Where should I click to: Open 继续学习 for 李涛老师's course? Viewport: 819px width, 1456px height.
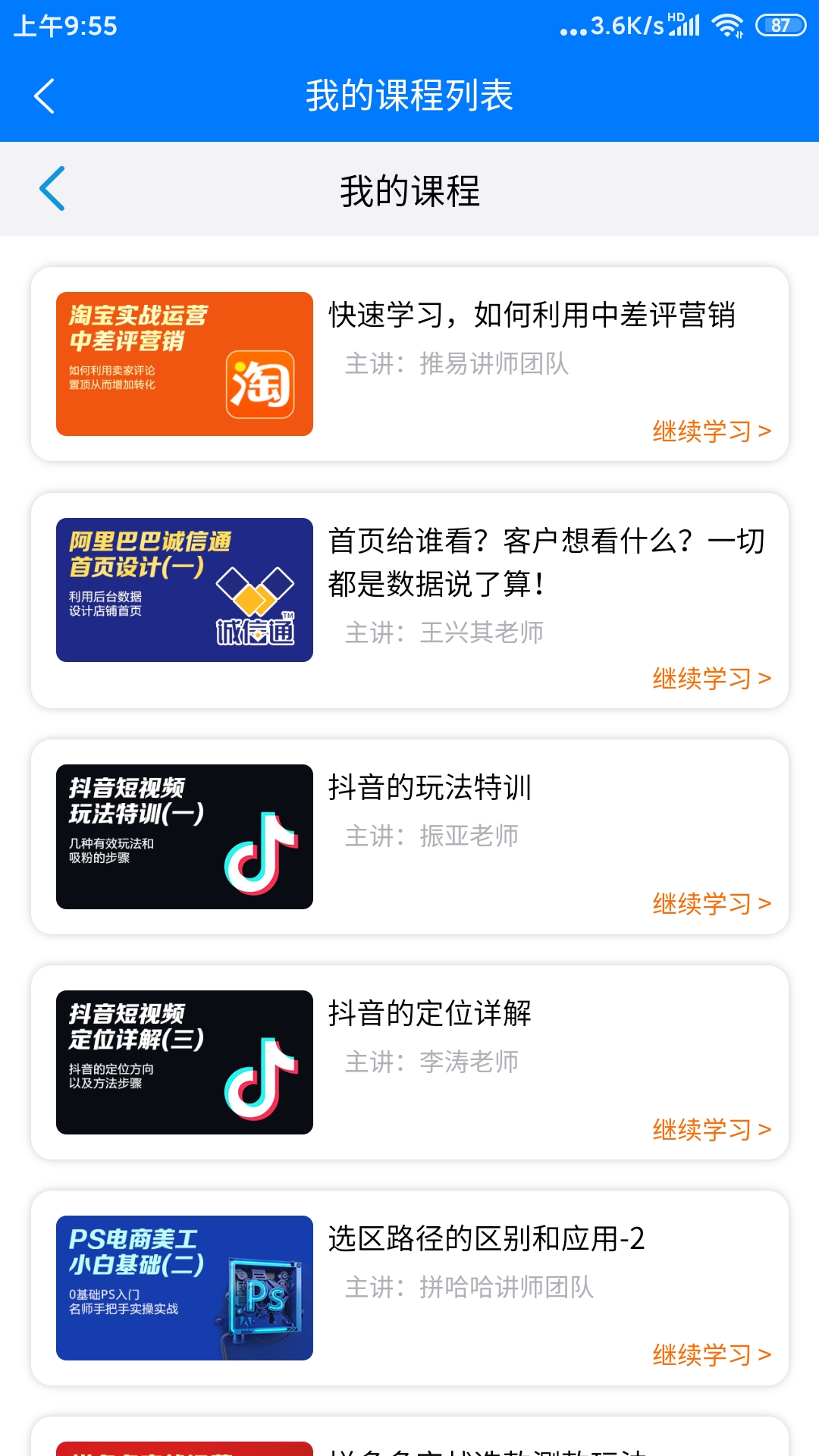pyautogui.click(x=711, y=1129)
